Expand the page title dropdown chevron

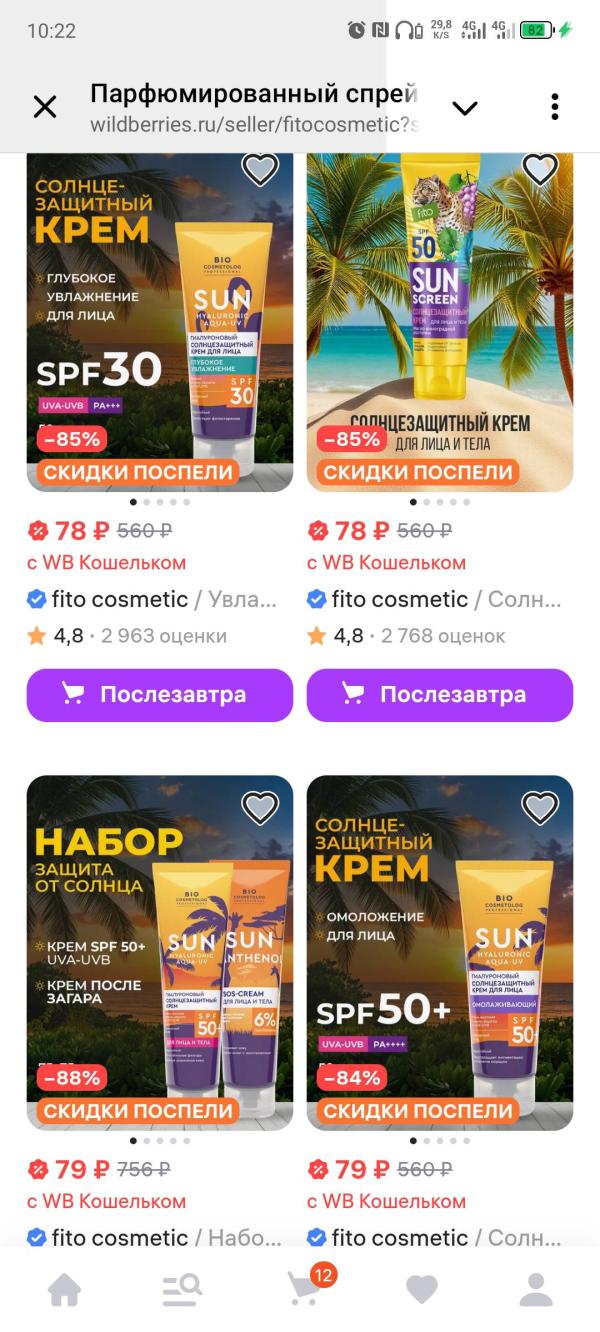pyautogui.click(x=465, y=107)
